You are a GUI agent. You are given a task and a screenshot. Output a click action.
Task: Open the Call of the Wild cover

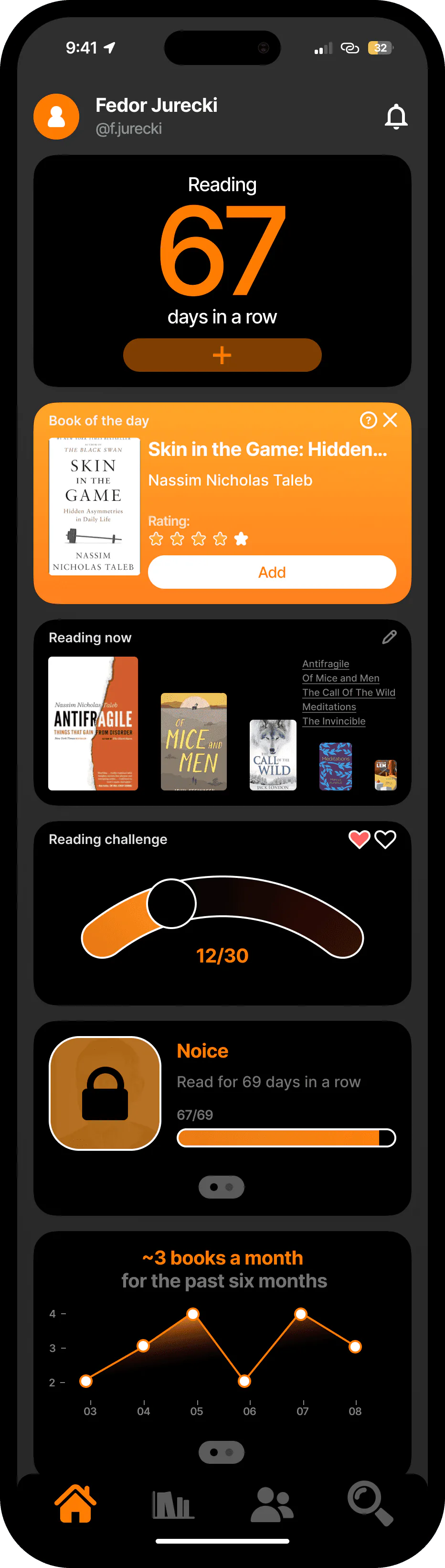coord(273,755)
